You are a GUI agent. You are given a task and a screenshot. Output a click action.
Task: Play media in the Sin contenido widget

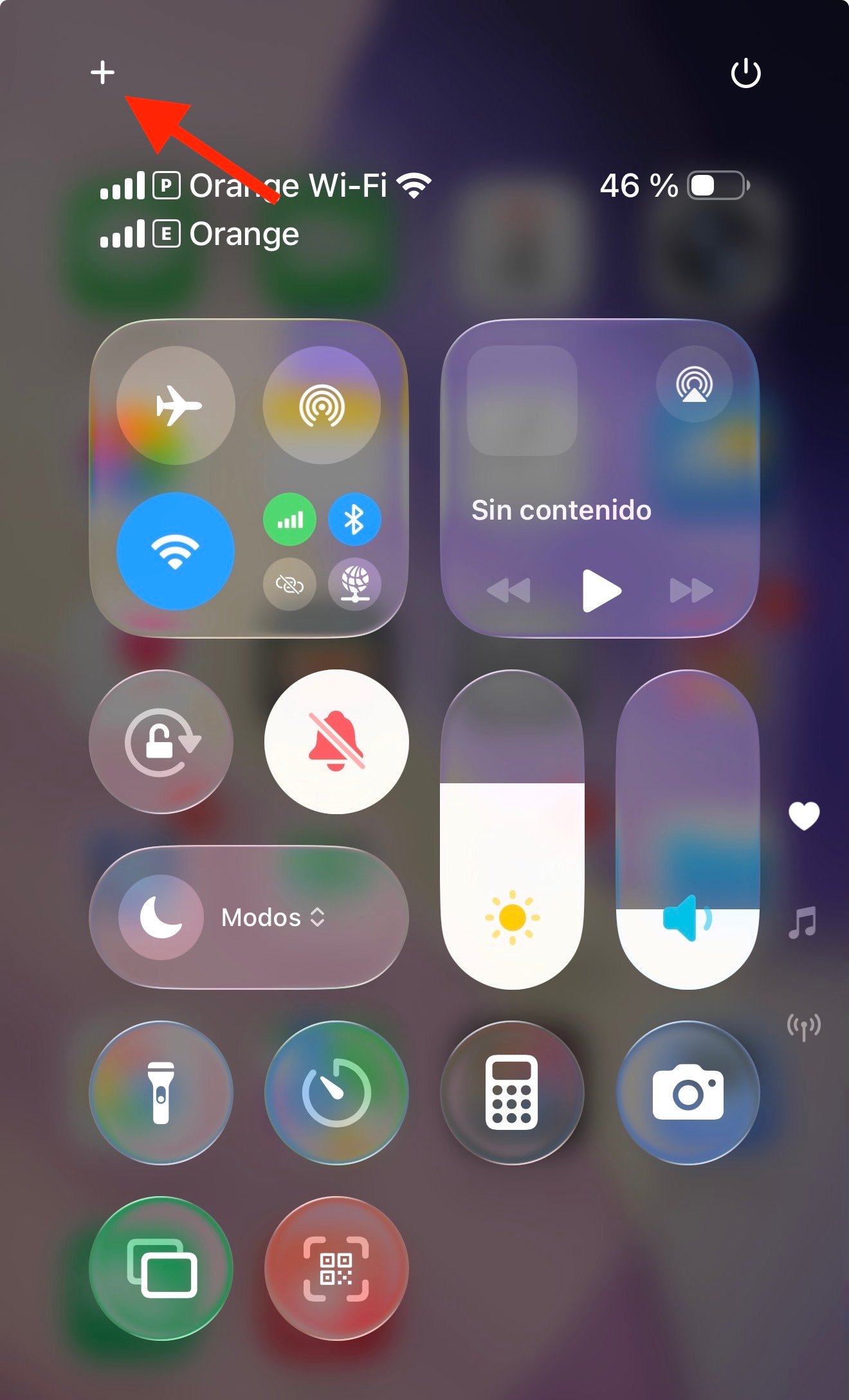coord(601,590)
